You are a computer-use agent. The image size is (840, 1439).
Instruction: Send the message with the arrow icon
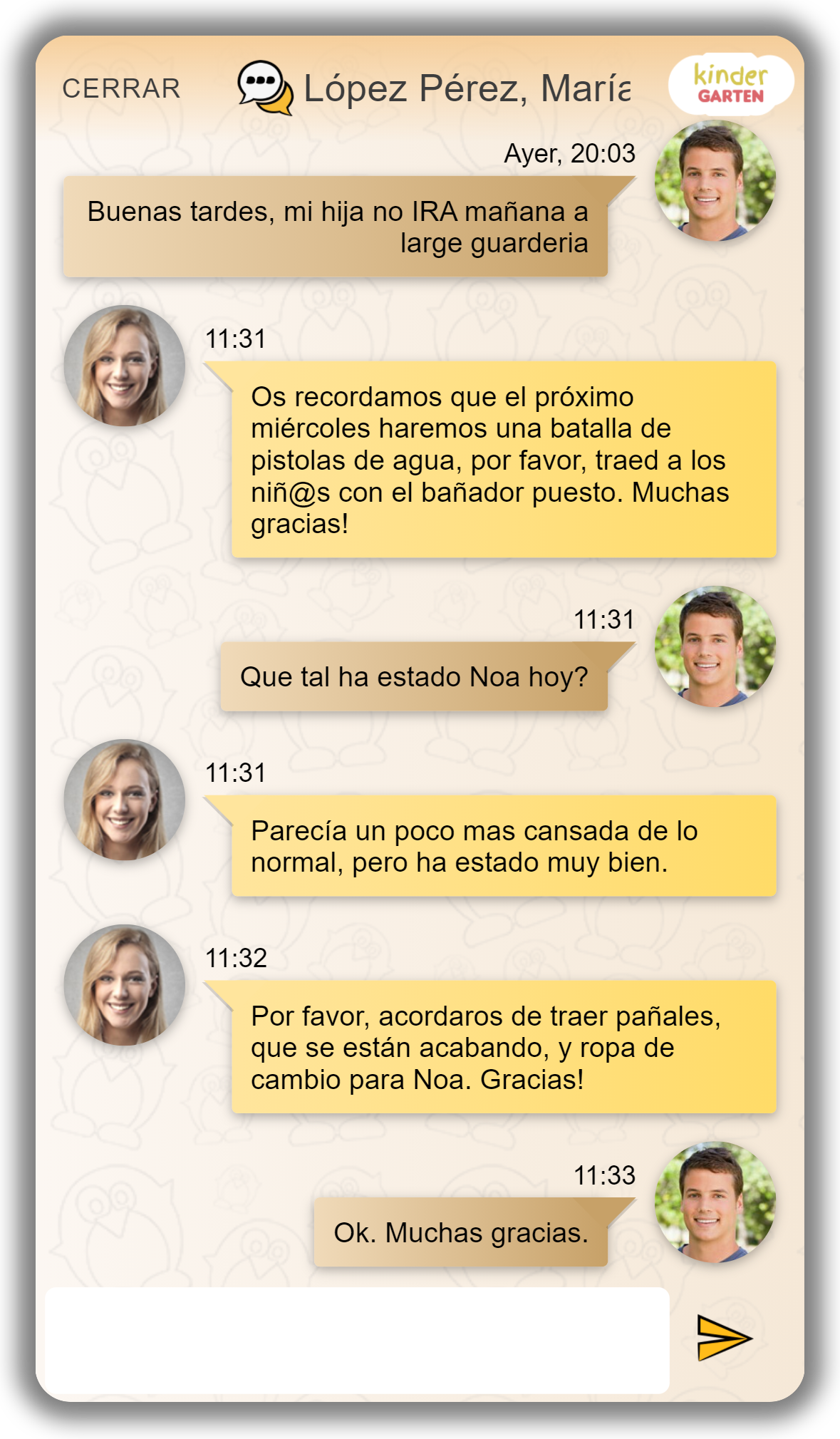(724, 1338)
